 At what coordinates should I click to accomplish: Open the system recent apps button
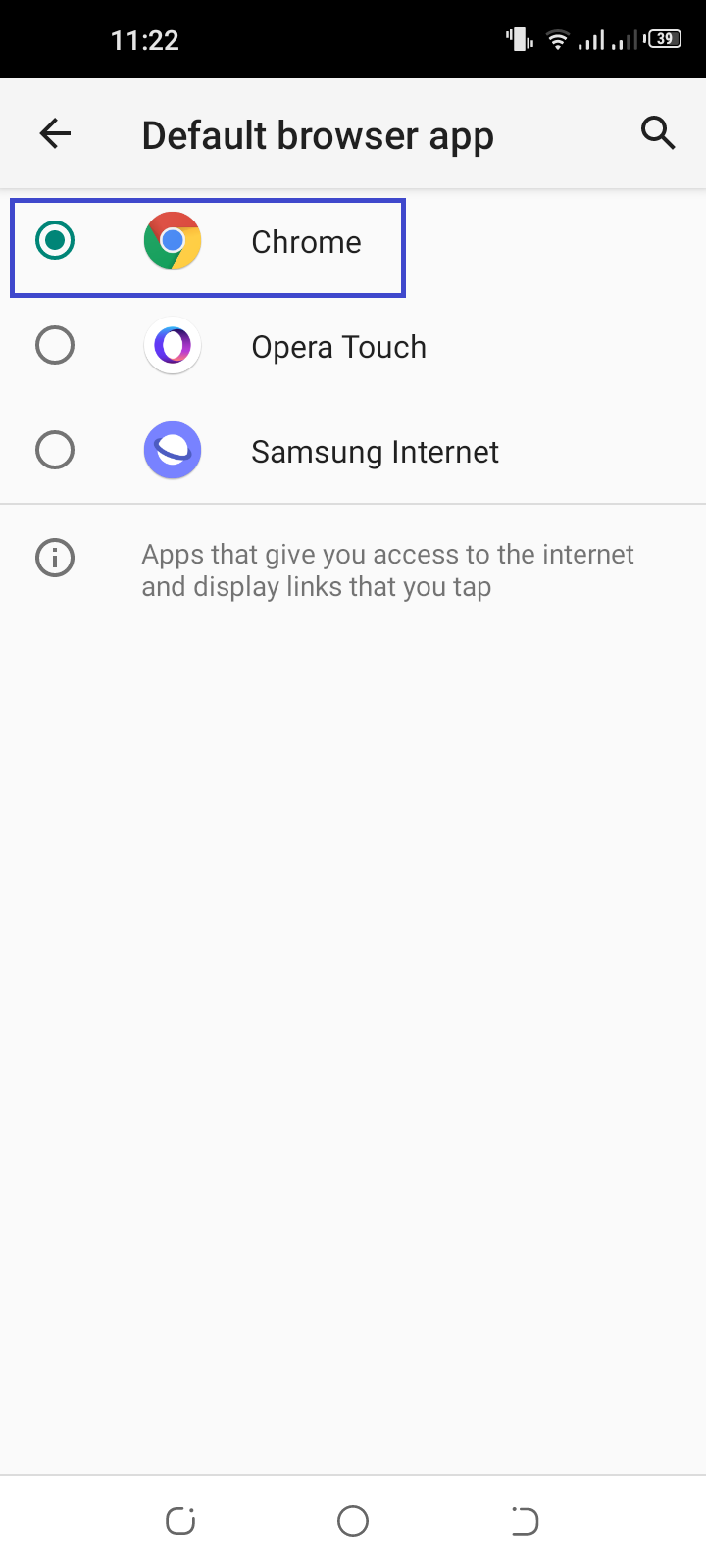tap(180, 1521)
